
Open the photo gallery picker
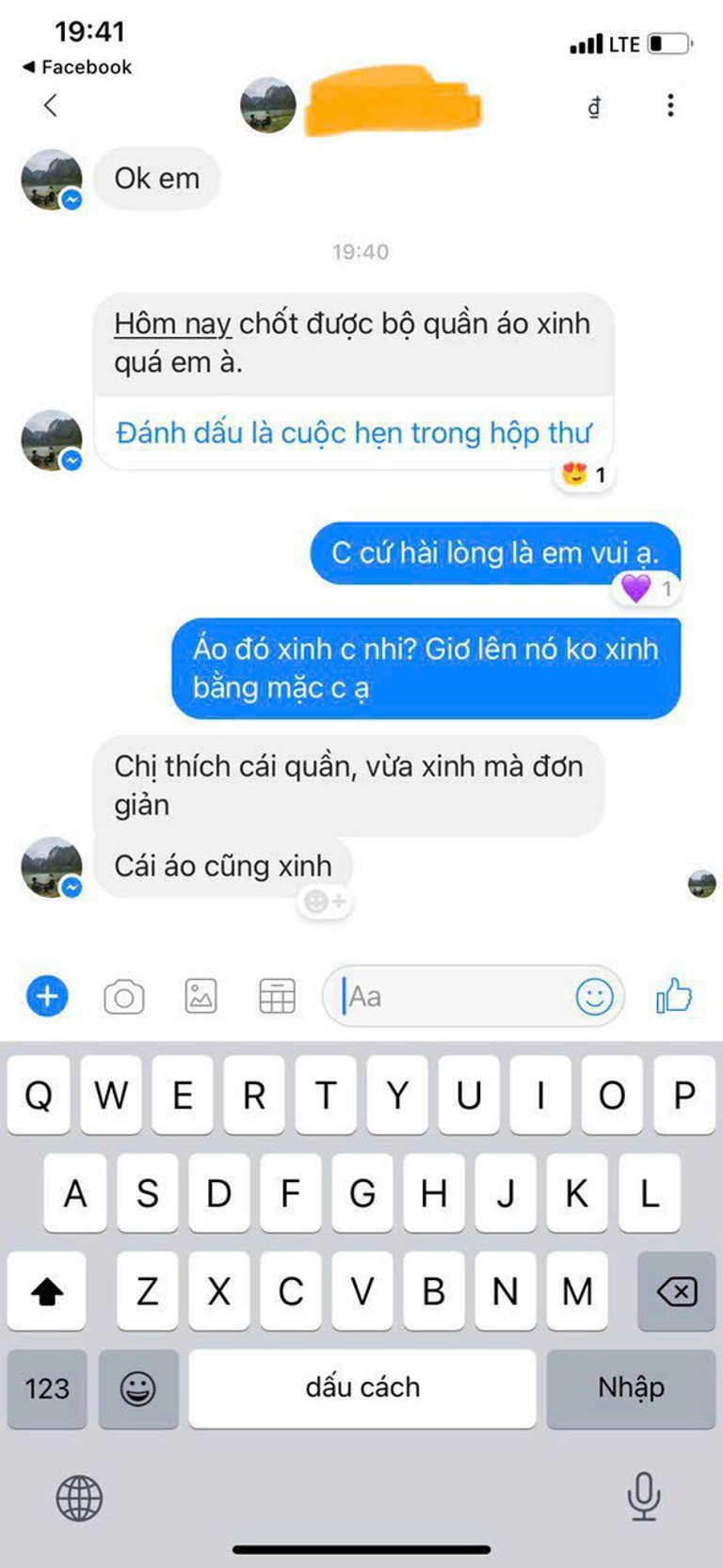[201, 997]
